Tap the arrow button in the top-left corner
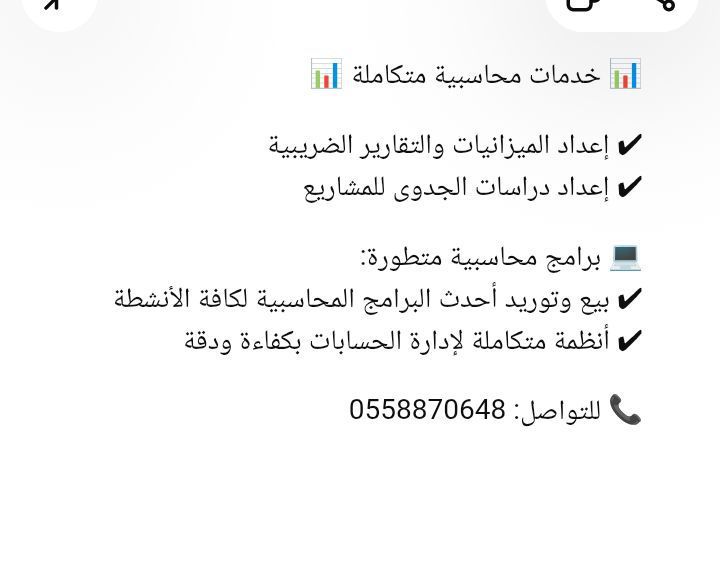This screenshot has height=584, width=720. (56, 5)
